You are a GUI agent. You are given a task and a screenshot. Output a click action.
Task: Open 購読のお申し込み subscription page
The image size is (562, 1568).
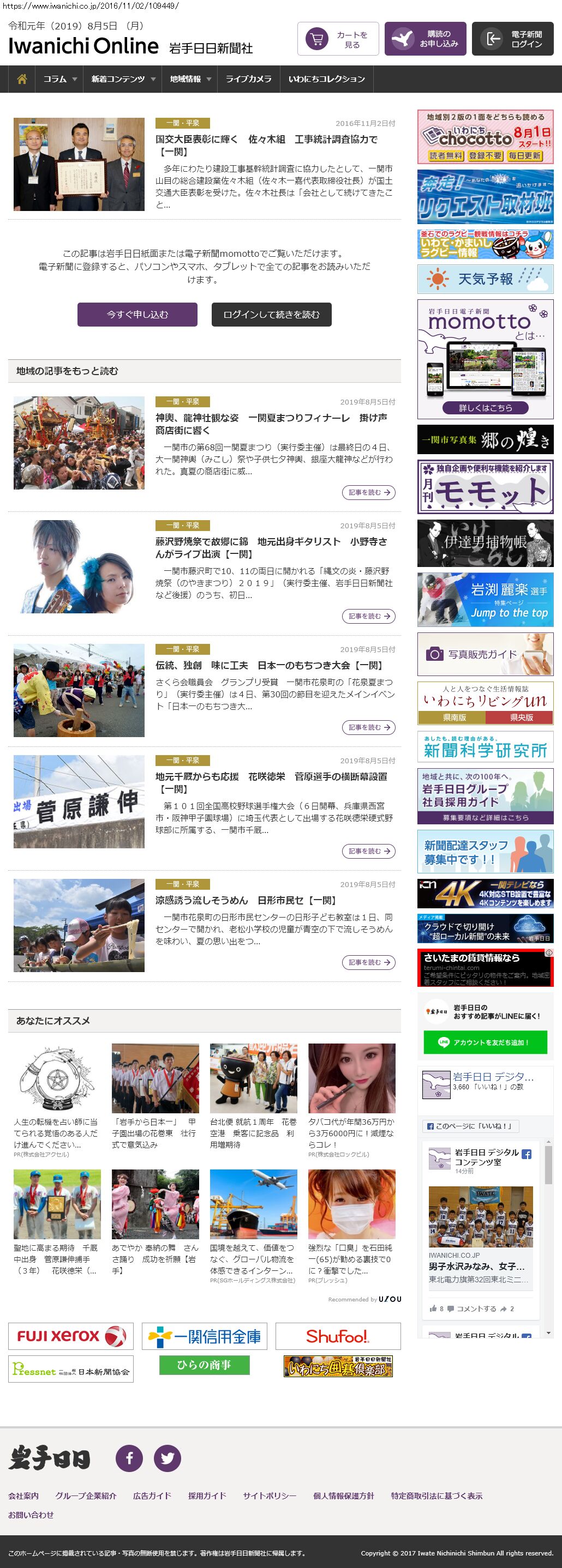click(x=425, y=40)
